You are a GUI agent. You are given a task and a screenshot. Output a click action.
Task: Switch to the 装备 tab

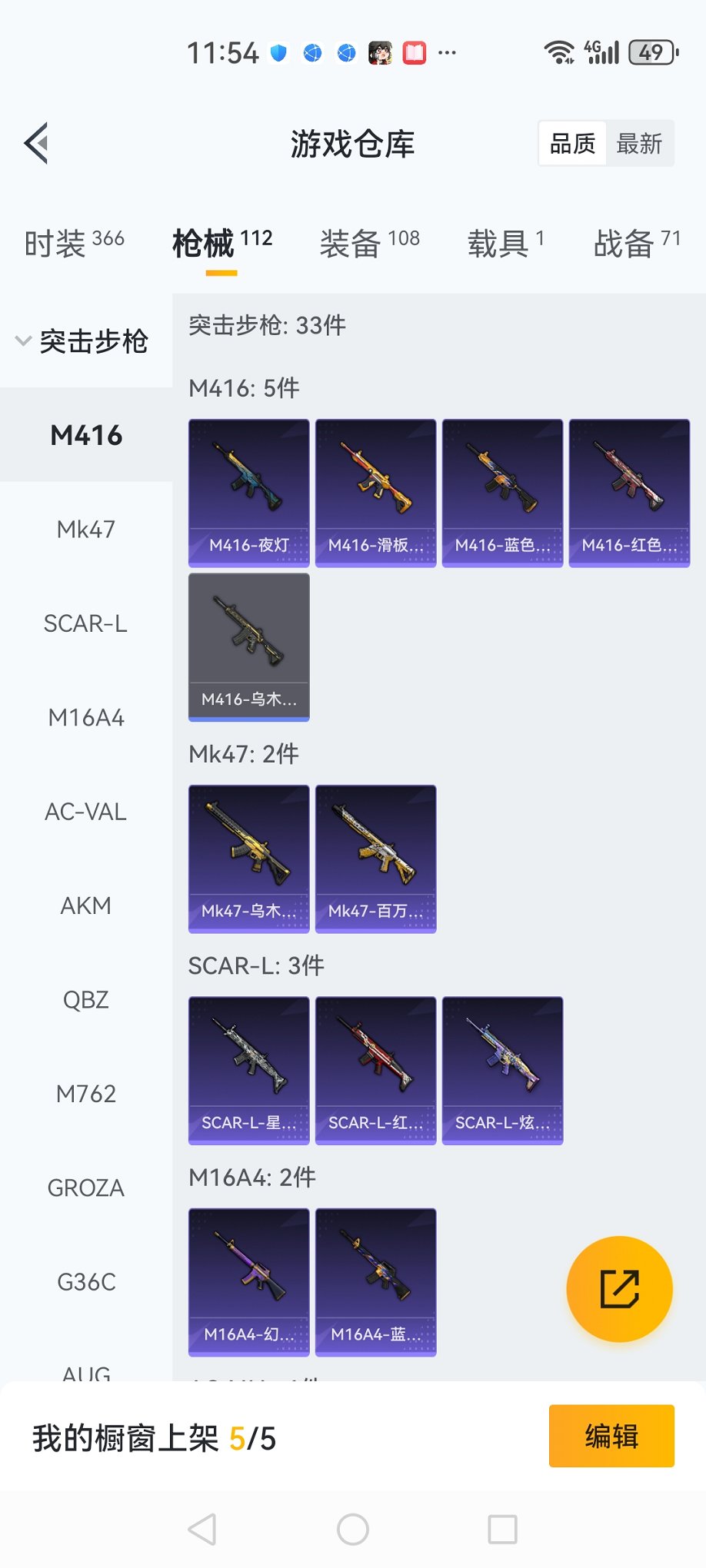[369, 244]
